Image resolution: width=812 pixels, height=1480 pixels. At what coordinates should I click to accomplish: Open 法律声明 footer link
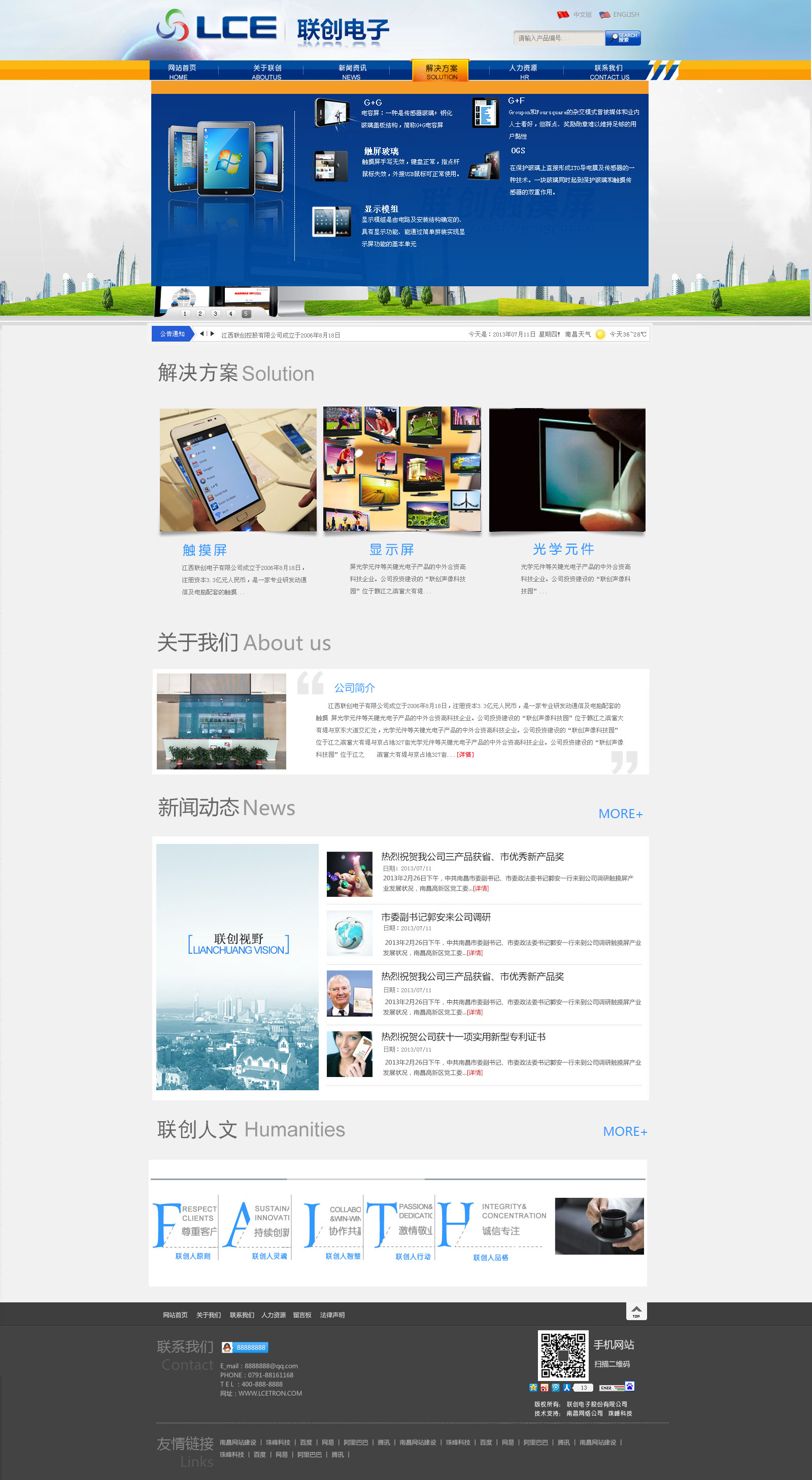tap(332, 1315)
